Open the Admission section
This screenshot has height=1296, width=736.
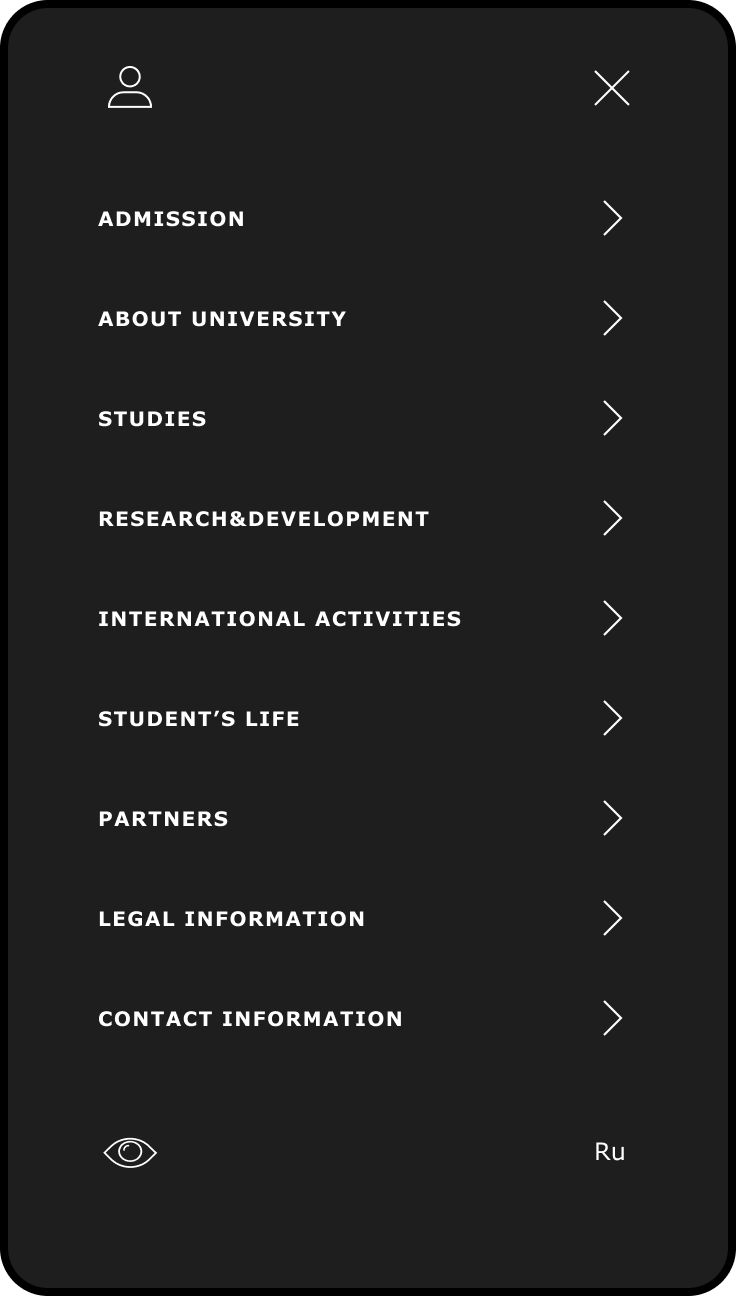(x=172, y=219)
